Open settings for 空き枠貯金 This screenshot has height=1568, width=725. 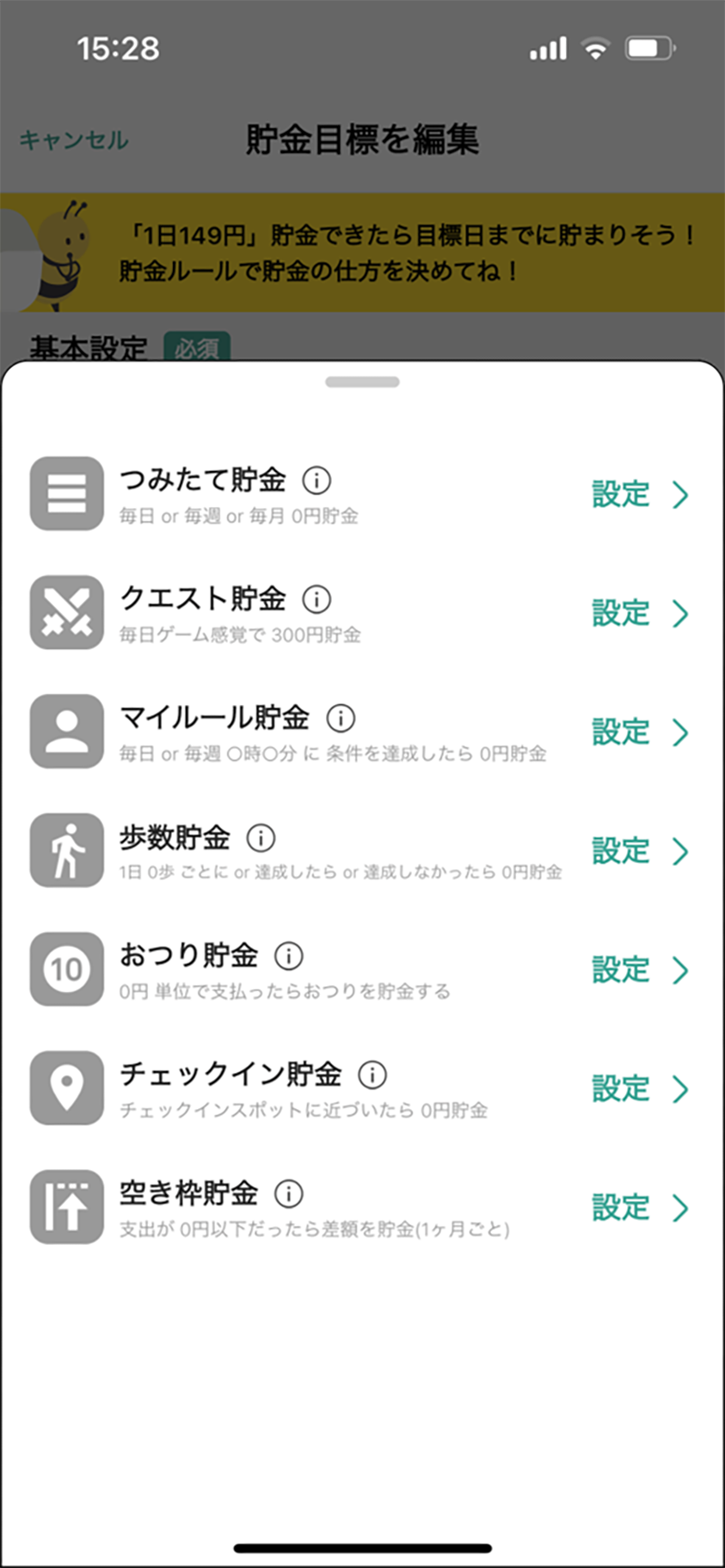[640, 1208]
